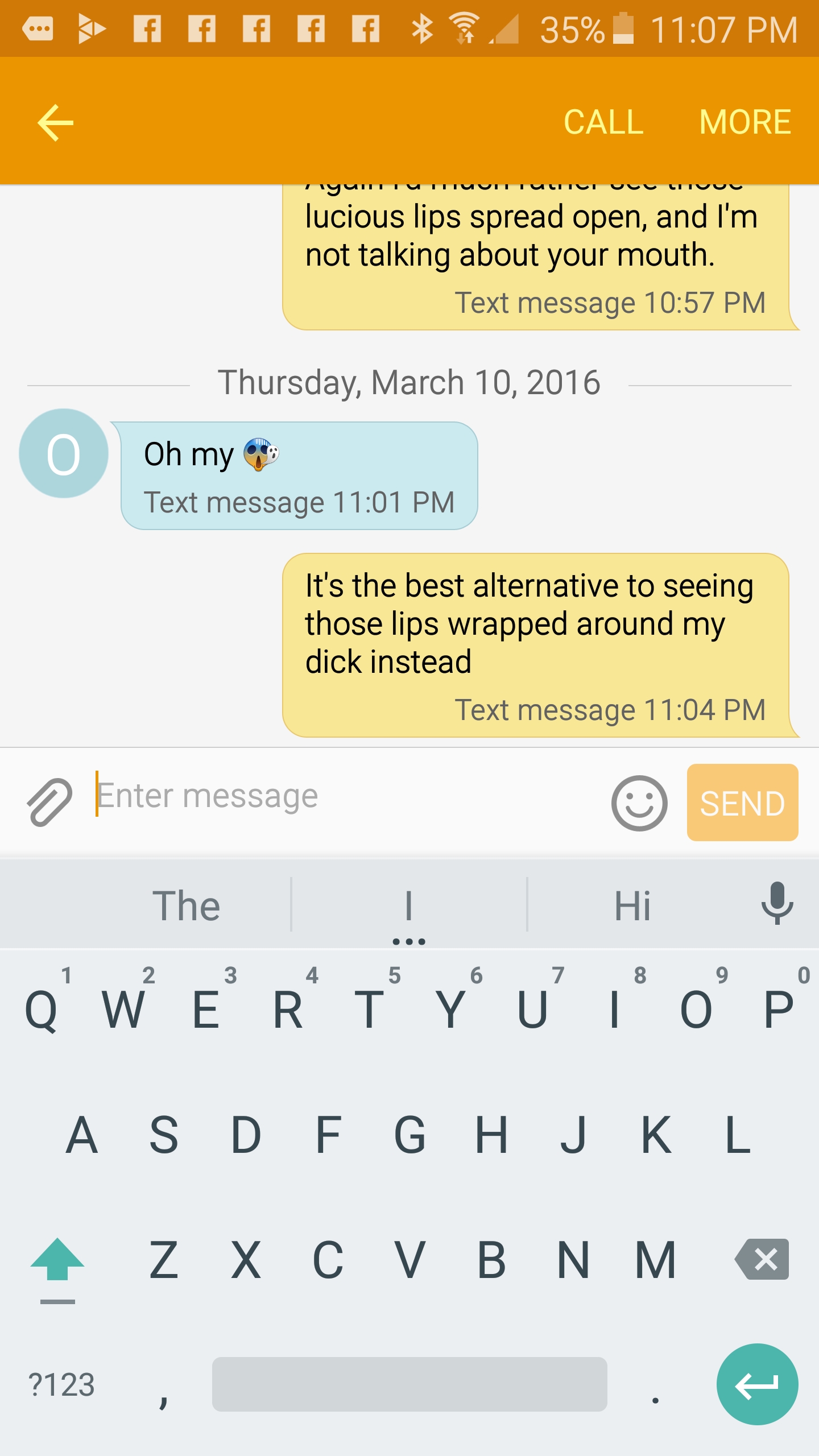Choose the suggestion "Hi"

pos(632,905)
